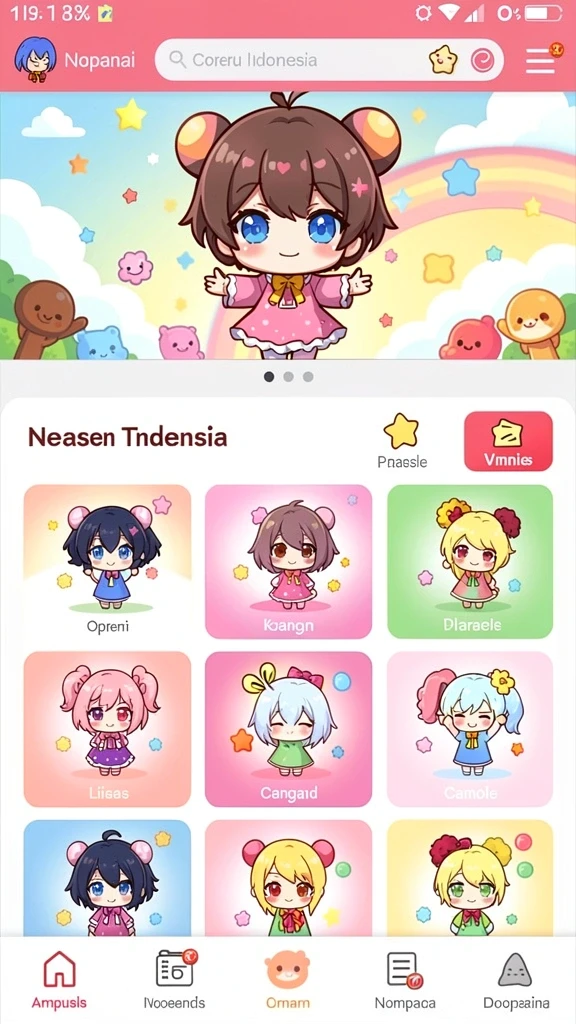576x1024 pixels.
Task: Open the Camole character card
Action: [470, 729]
